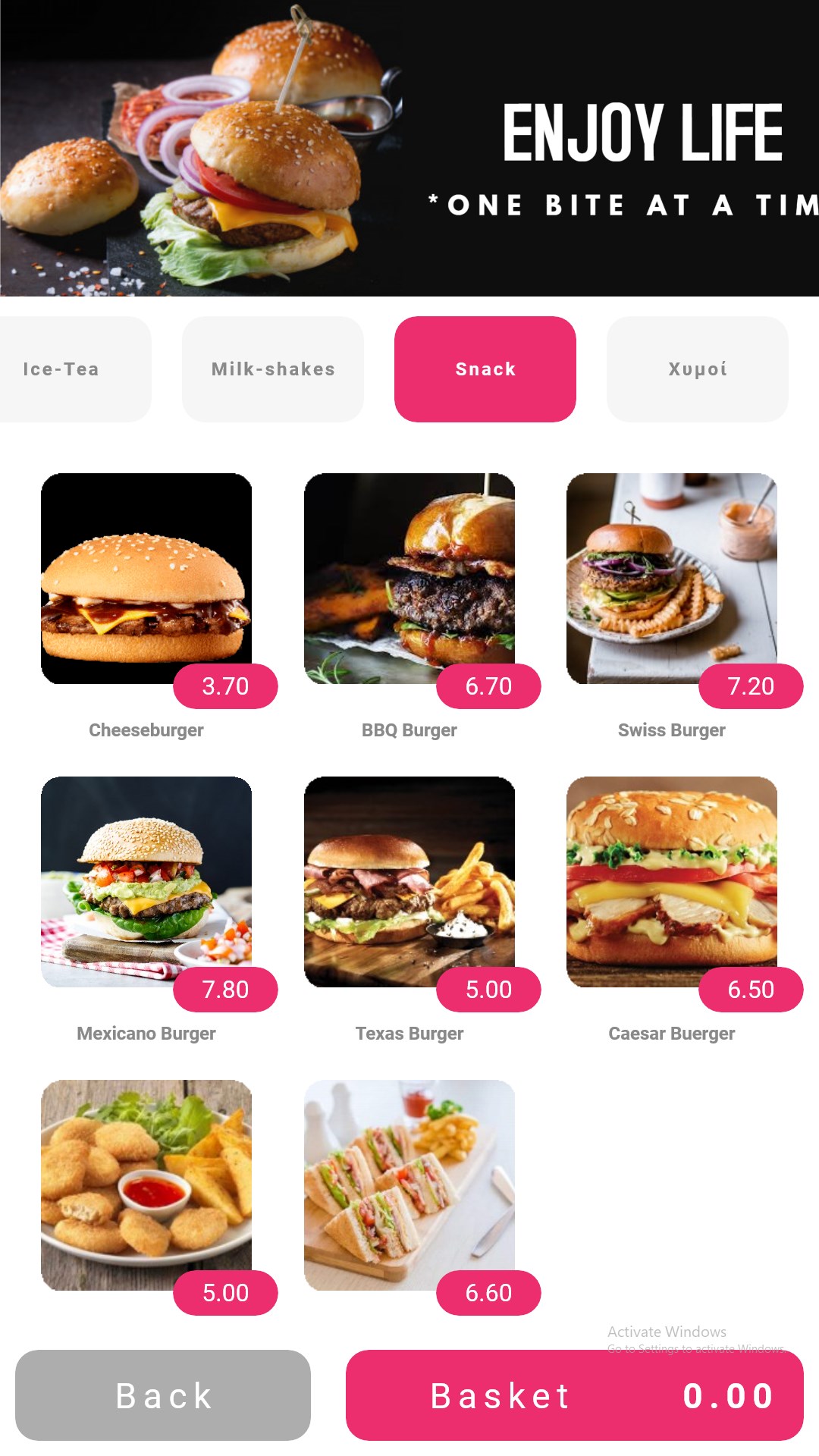Go back with the Back button

coord(163,1395)
